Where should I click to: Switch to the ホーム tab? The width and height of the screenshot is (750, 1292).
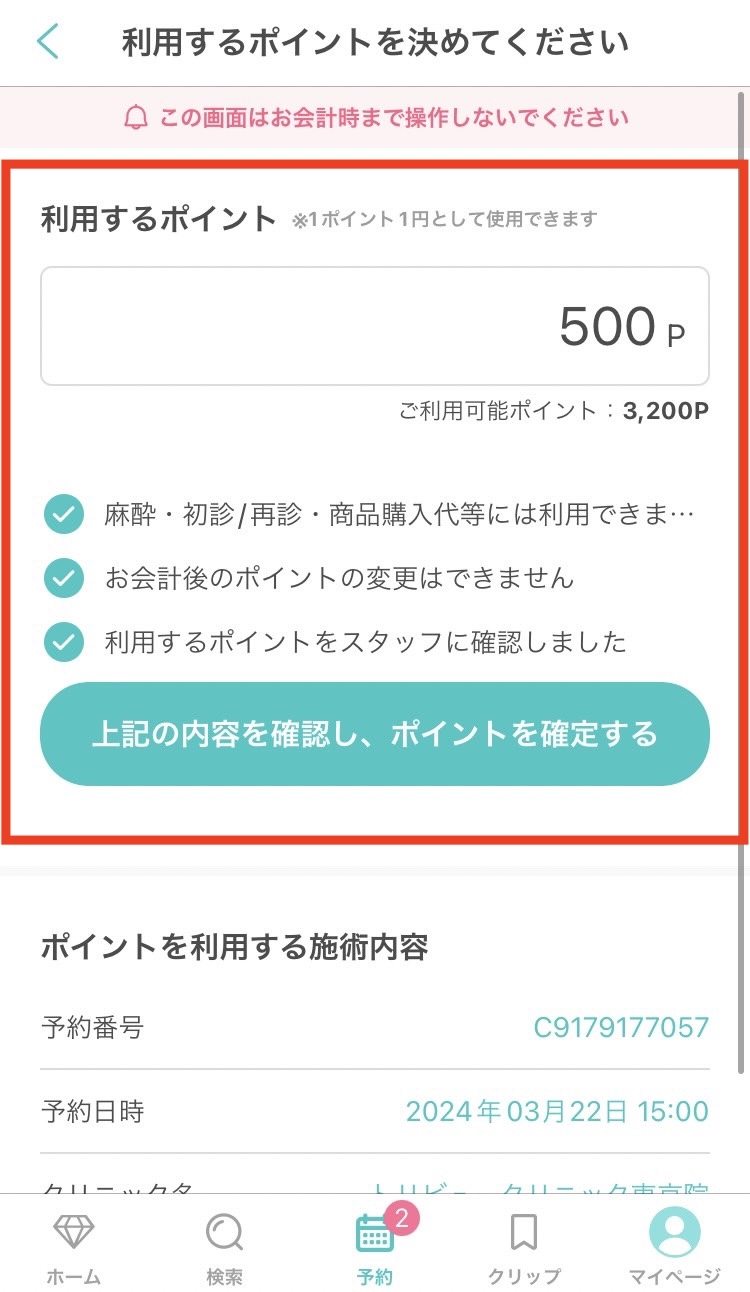coord(73,1248)
